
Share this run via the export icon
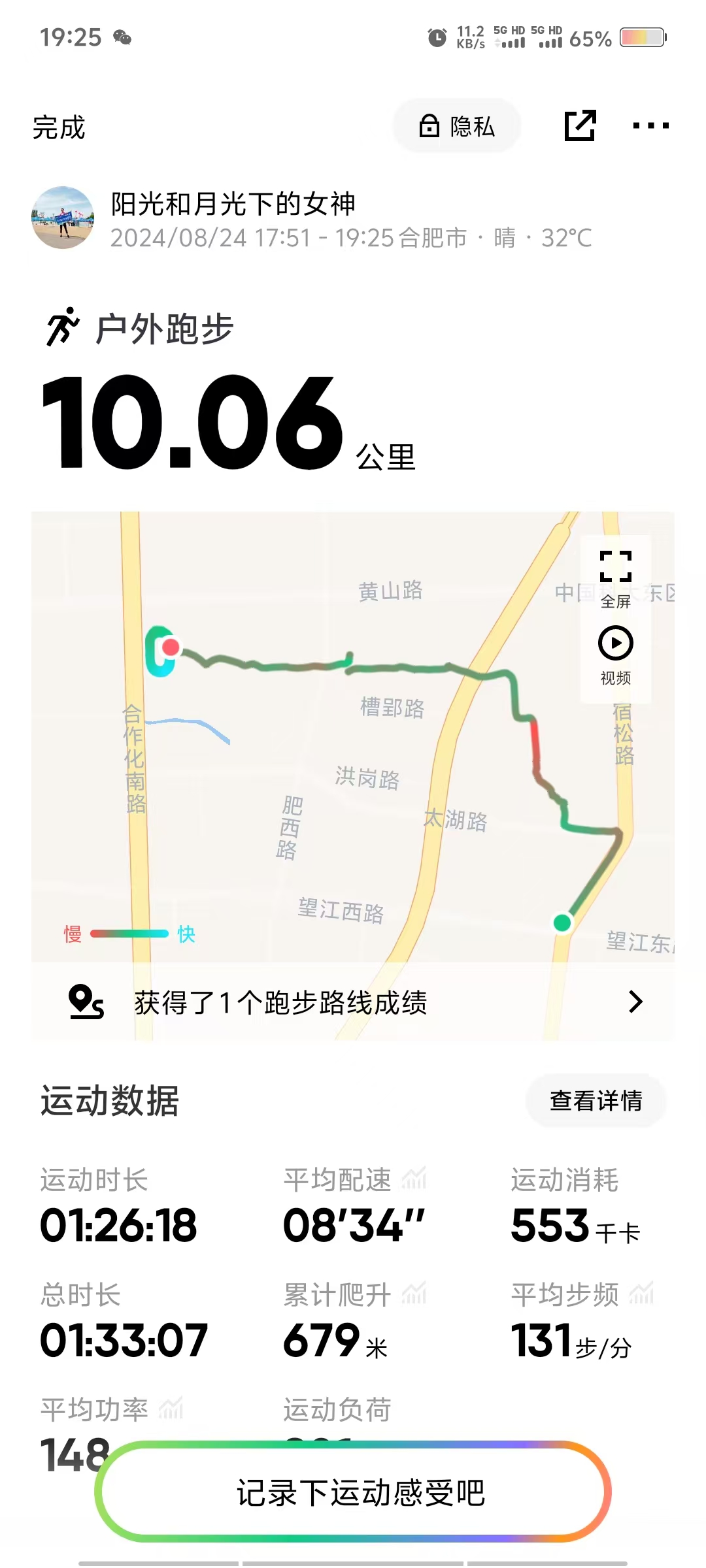coord(580,125)
